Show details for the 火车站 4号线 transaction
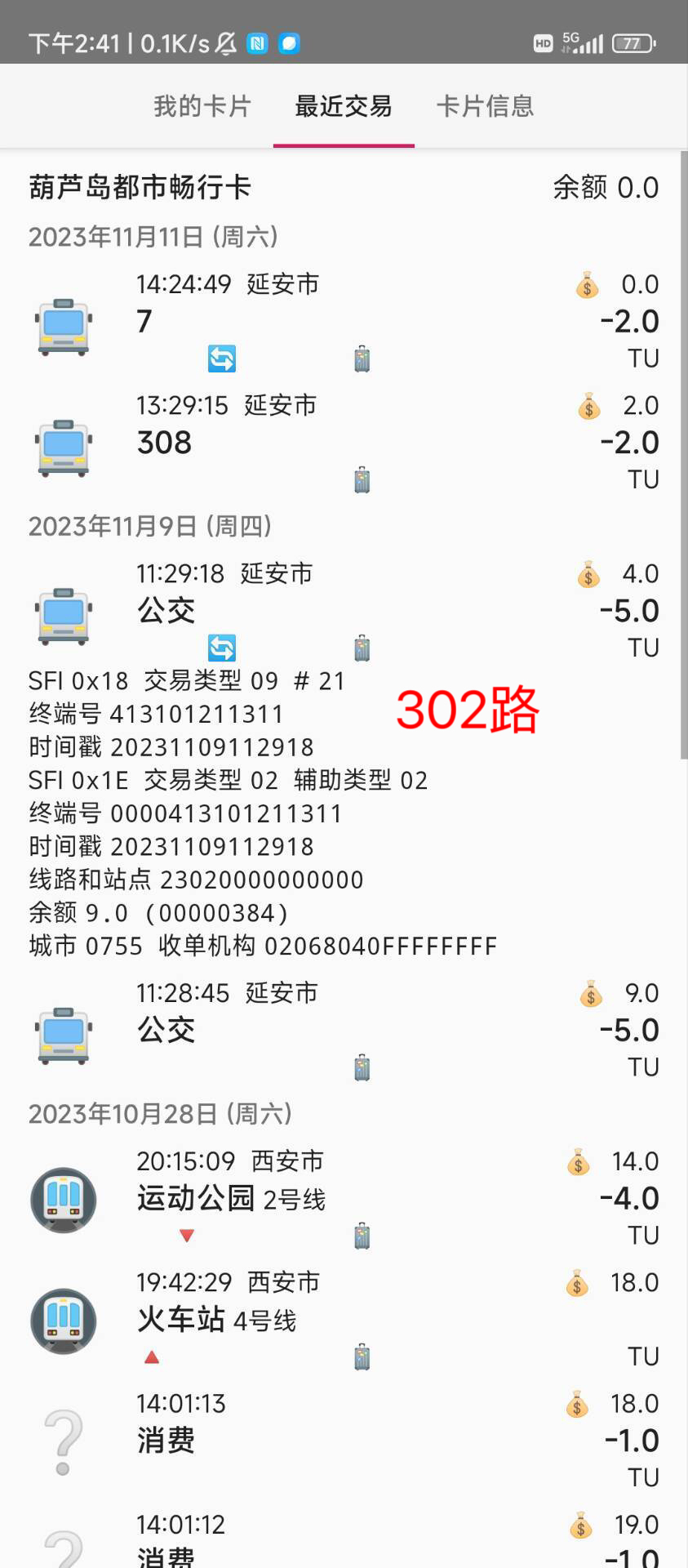 click(343, 1319)
